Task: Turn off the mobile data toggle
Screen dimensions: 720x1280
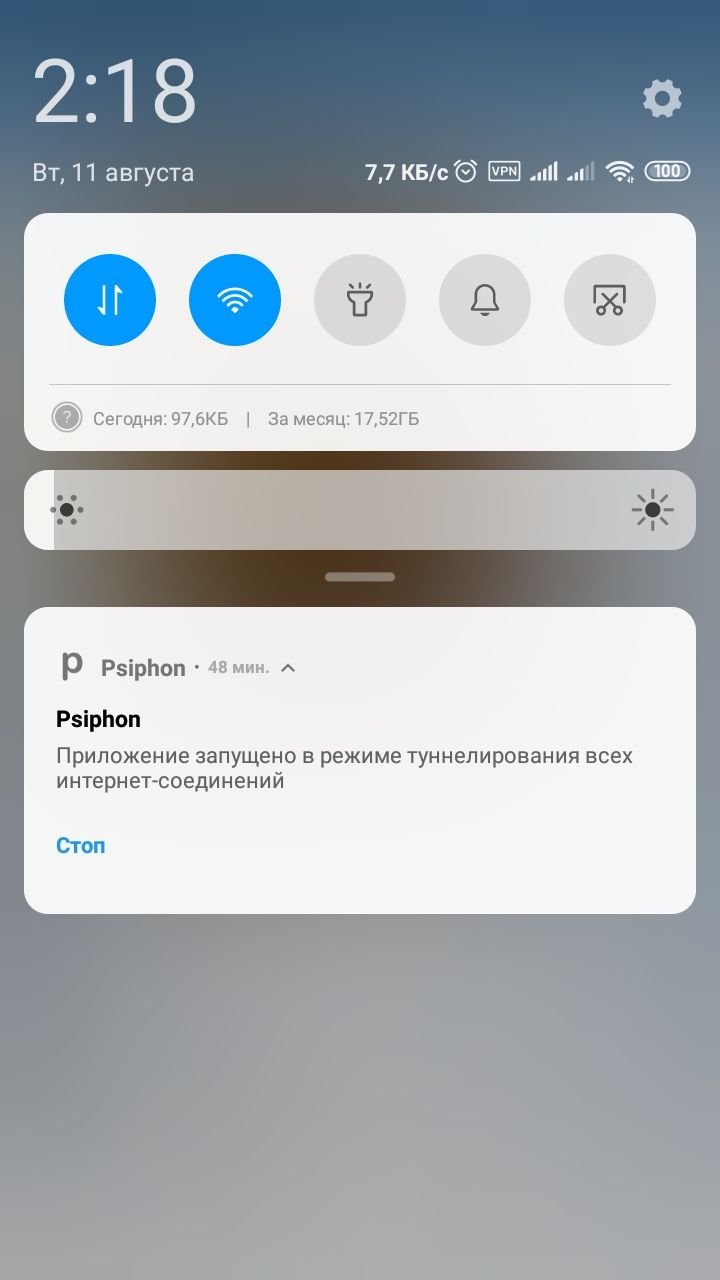Action: click(110, 300)
